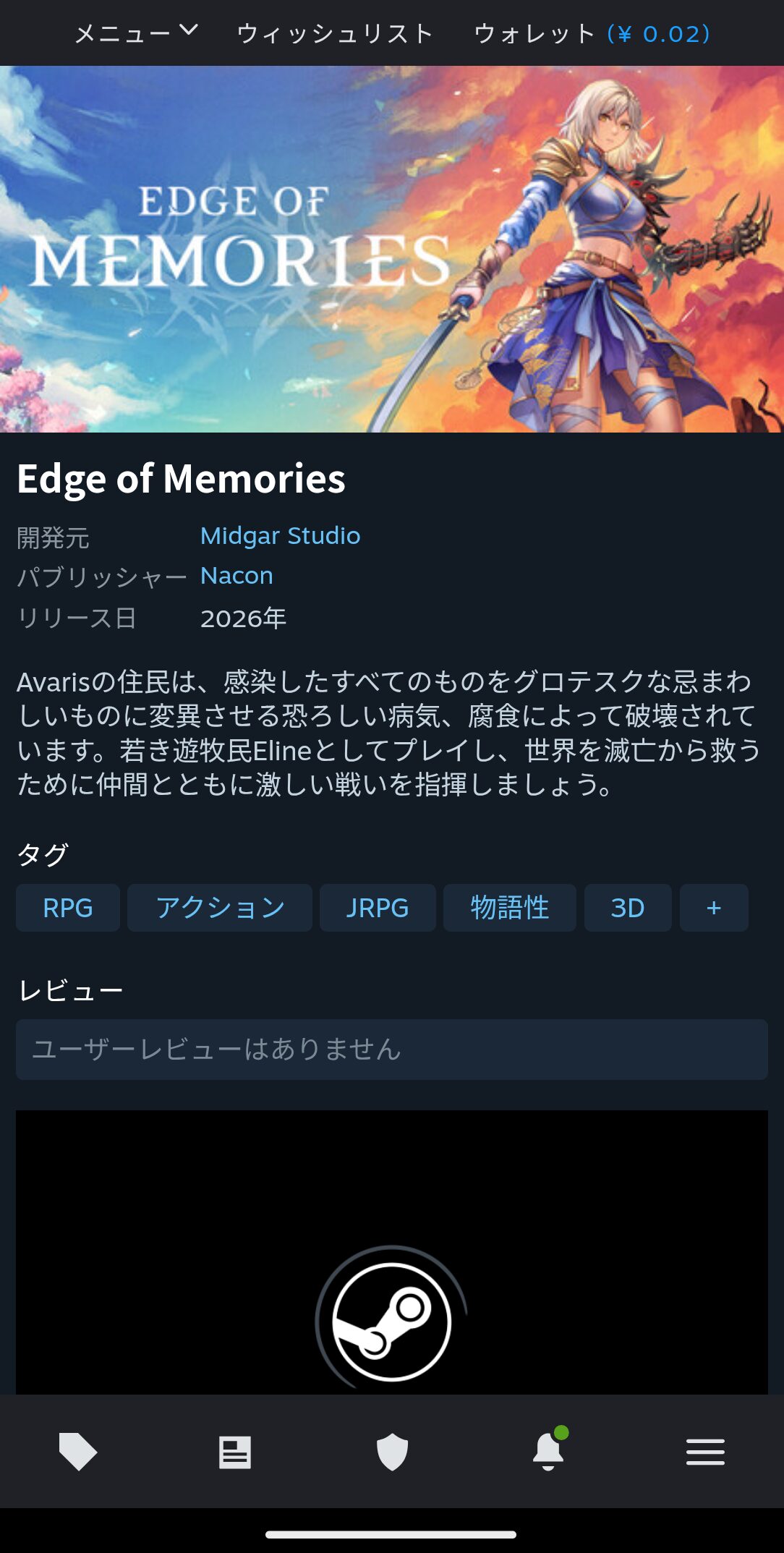Select the 3D tag
Viewport: 784px width, 1553px height.
[627, 908]
